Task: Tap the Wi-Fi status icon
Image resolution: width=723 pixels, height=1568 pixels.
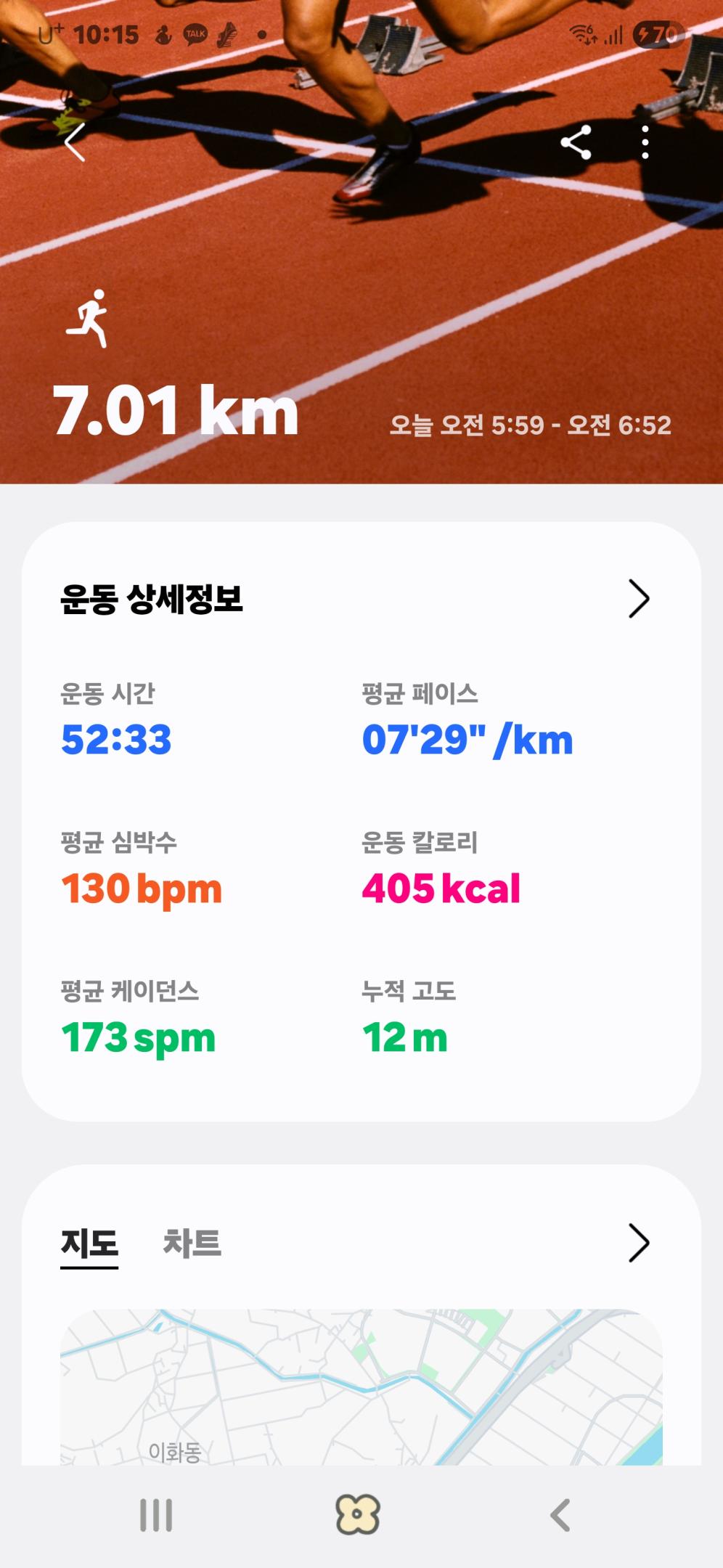Action: 581,33
